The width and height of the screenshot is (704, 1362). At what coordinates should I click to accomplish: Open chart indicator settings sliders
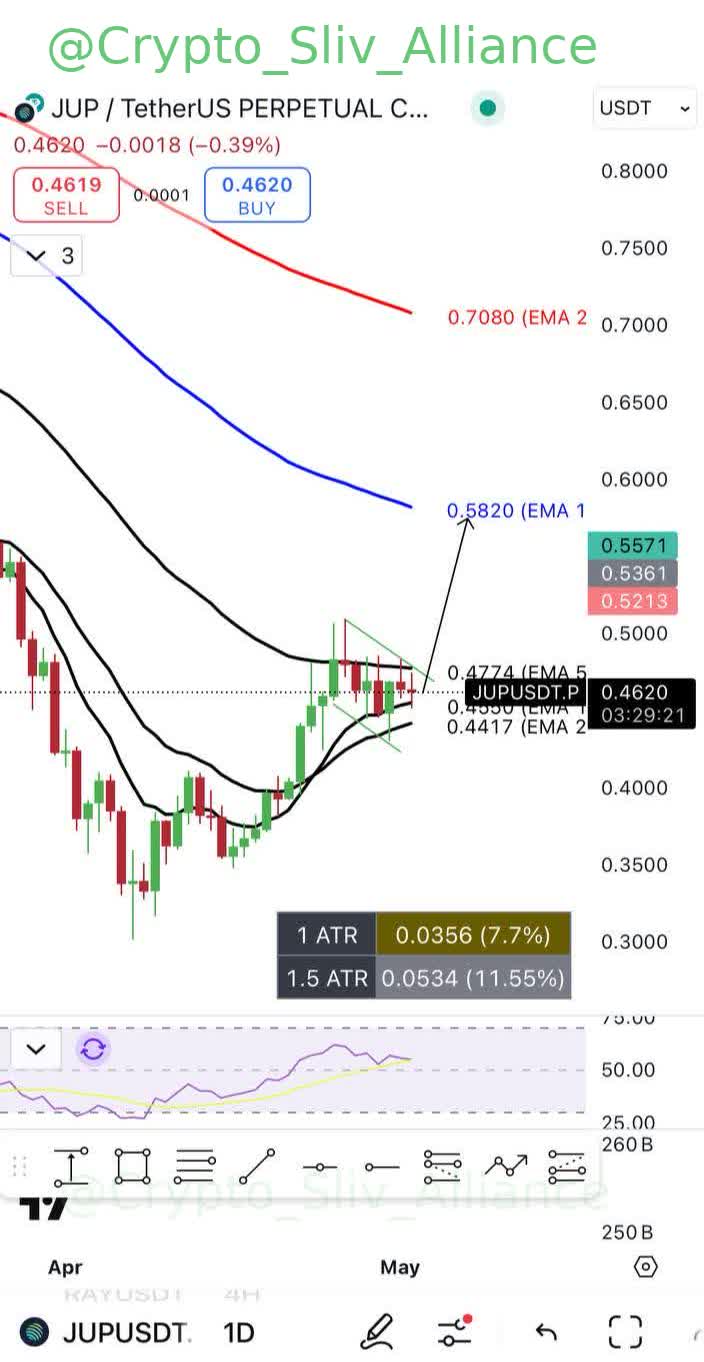pyautogui.click(x=455, y=1332)
